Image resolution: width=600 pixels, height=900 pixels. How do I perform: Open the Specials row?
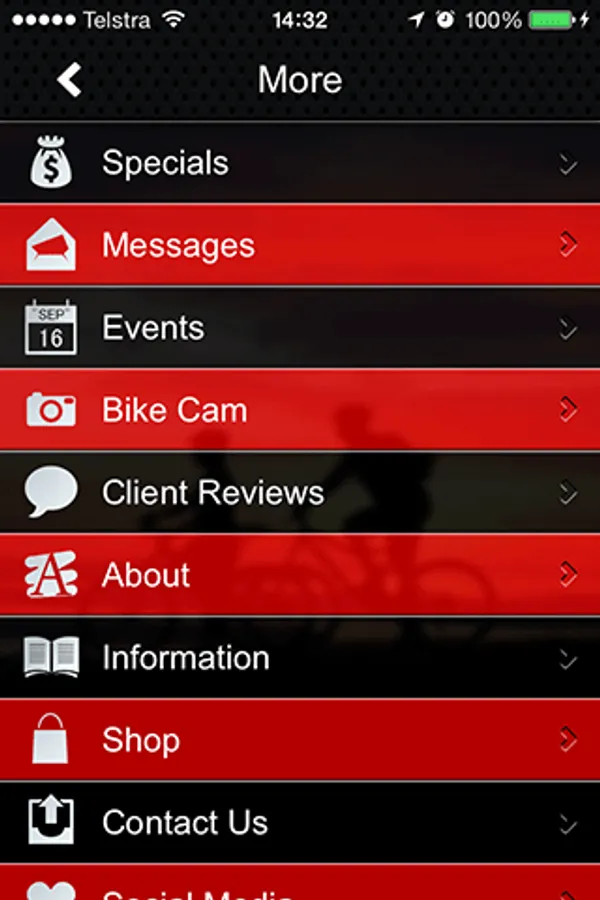(300, 163)
